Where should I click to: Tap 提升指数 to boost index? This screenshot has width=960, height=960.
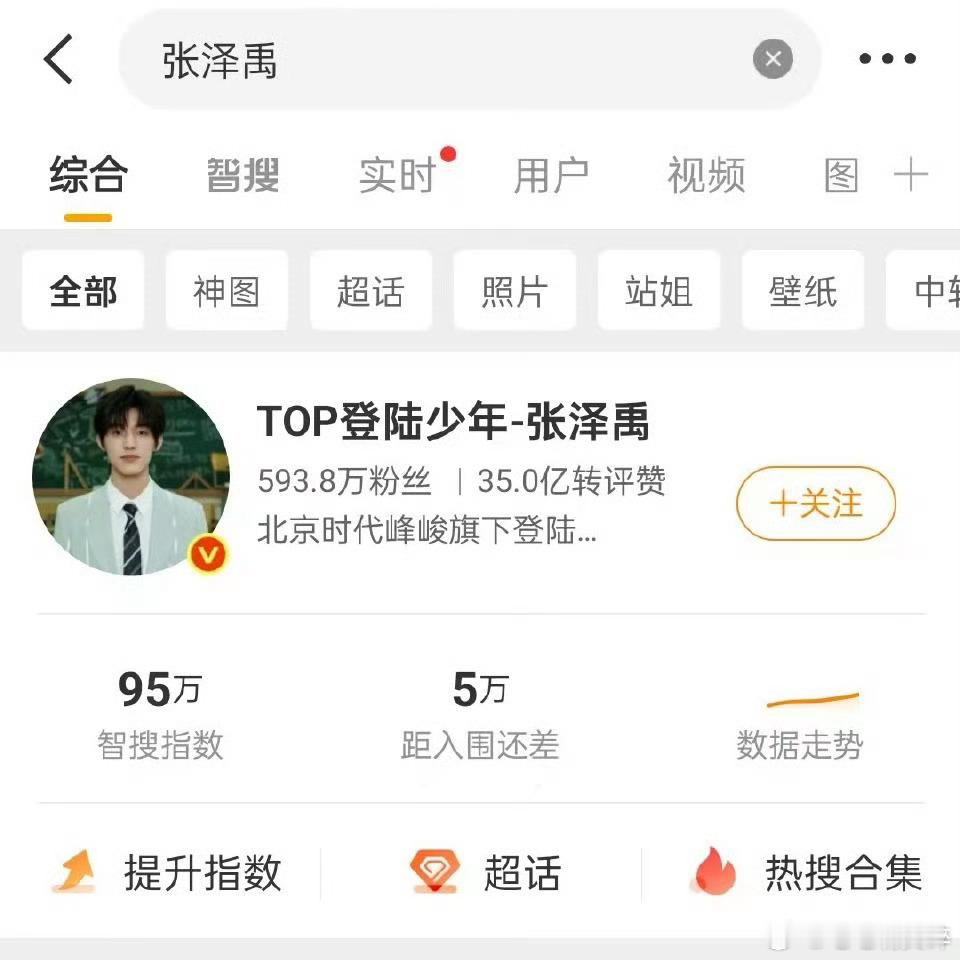pyautogui.click(x=167, y=872)
